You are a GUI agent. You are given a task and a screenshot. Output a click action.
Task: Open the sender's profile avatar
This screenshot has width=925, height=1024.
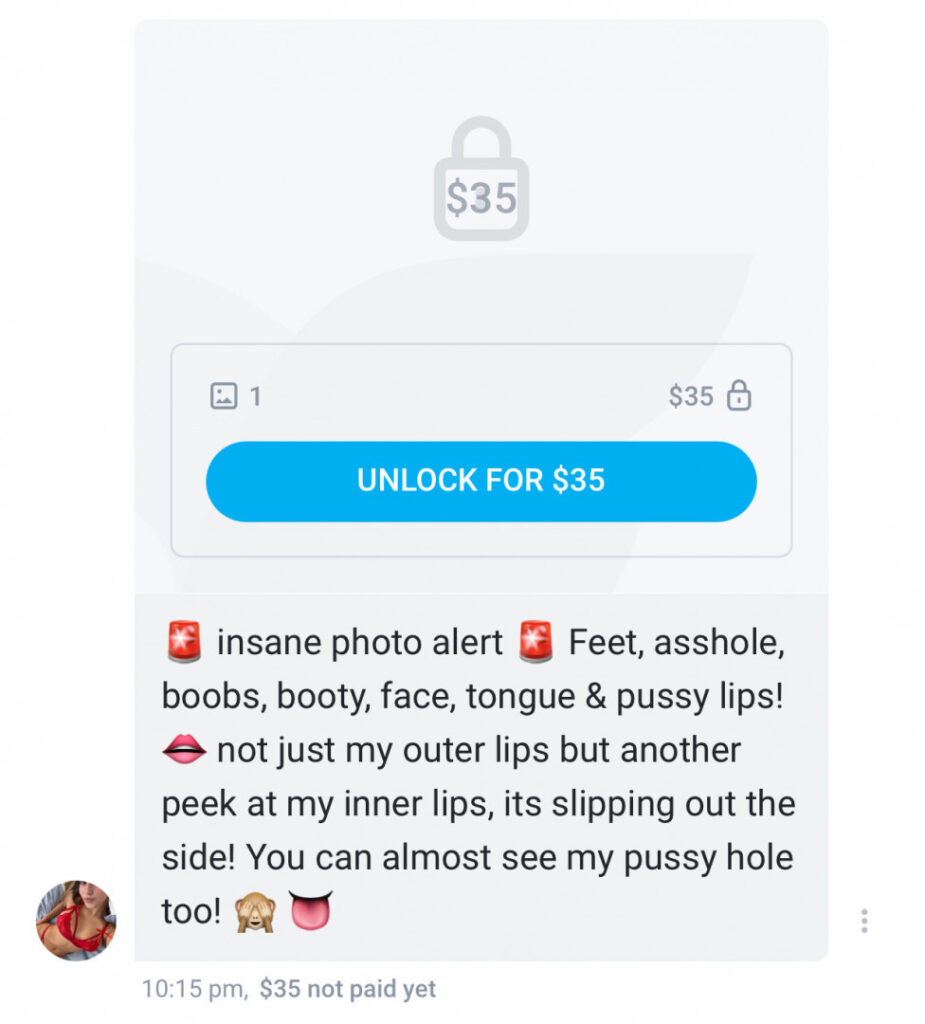click(x=73, y=918)
